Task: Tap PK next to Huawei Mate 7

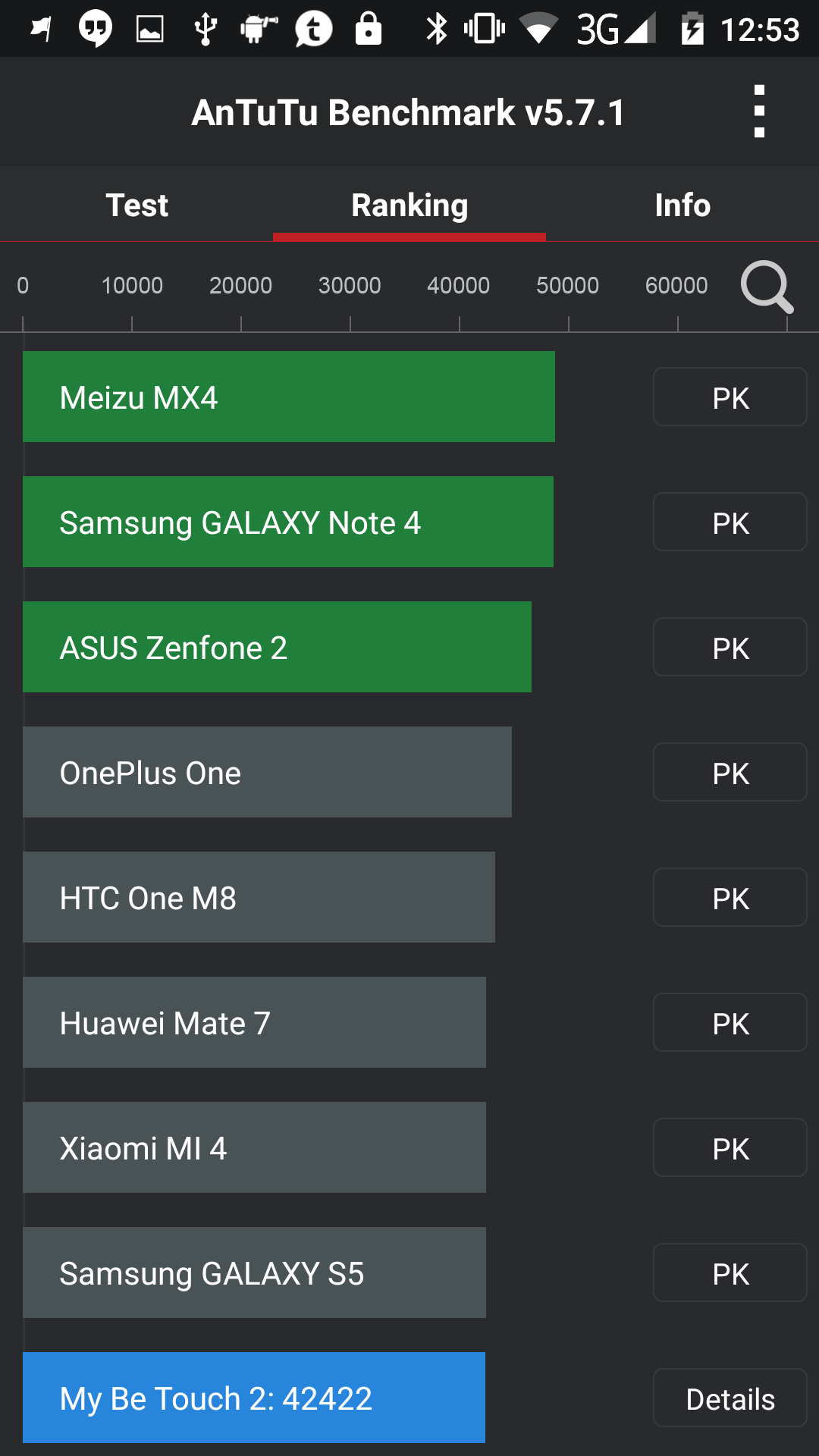Action: [x=730, y=1023]
